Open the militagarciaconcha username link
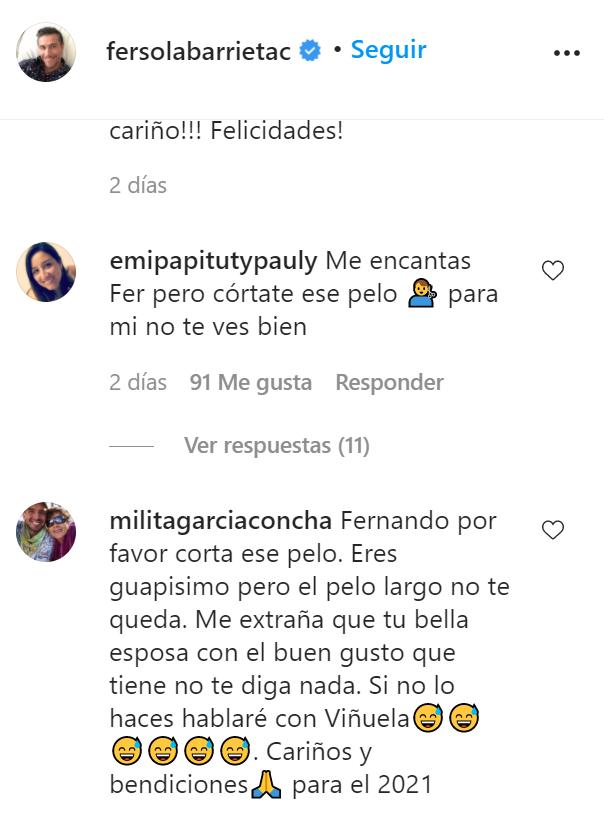 tap(218, 522)
